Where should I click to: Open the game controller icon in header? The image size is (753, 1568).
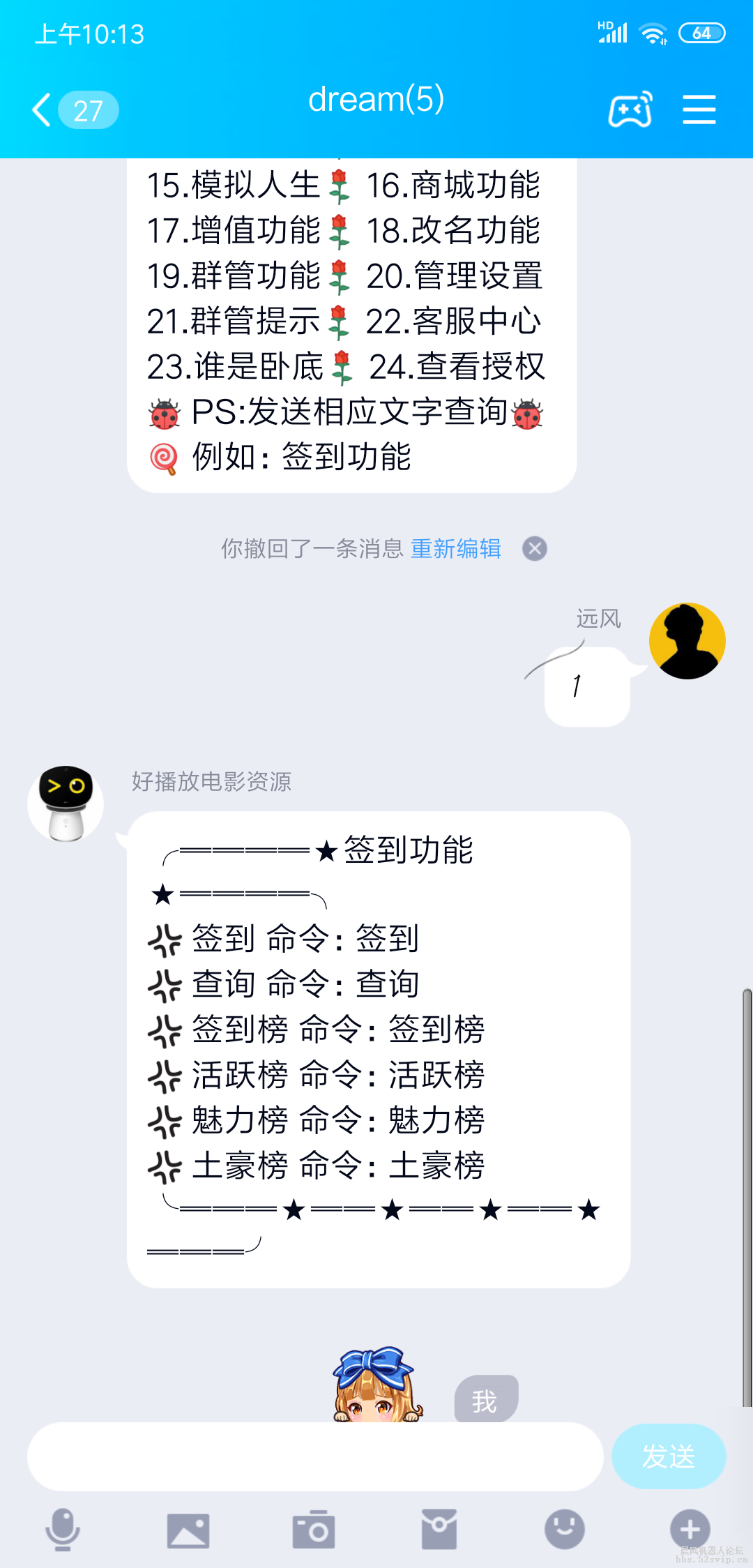[629, 110]
